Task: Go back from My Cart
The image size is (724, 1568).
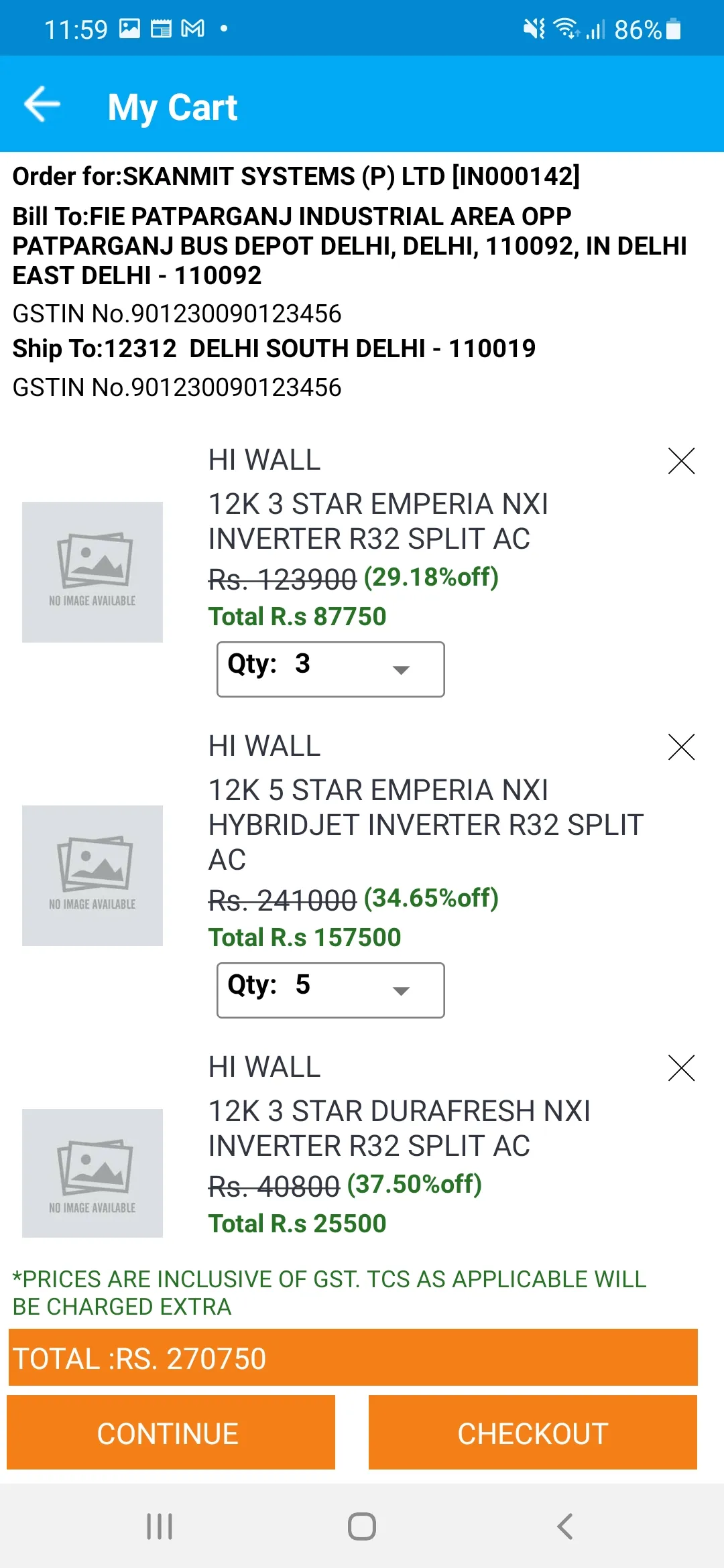Action: click(x=42, y=105)
